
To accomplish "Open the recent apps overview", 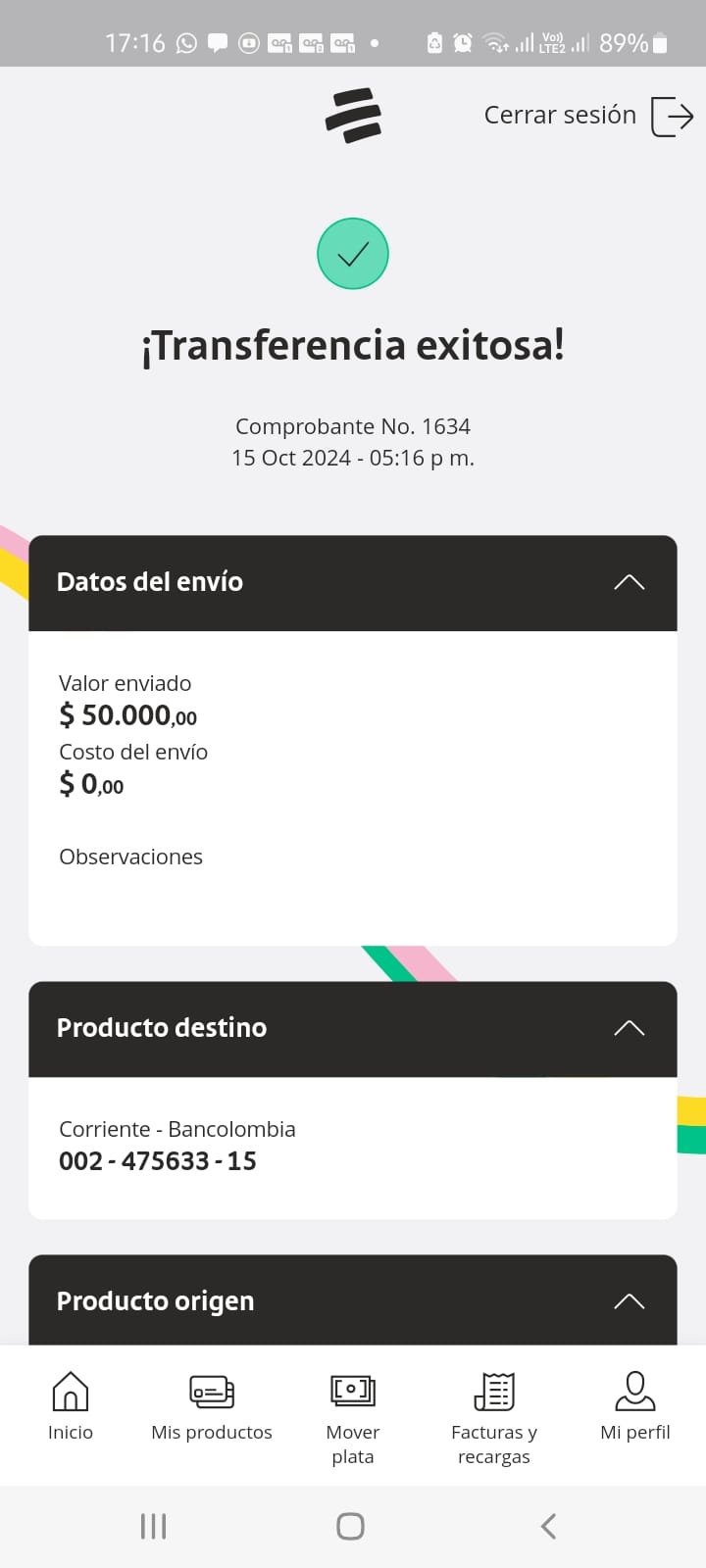I will tap(154, 1526).
